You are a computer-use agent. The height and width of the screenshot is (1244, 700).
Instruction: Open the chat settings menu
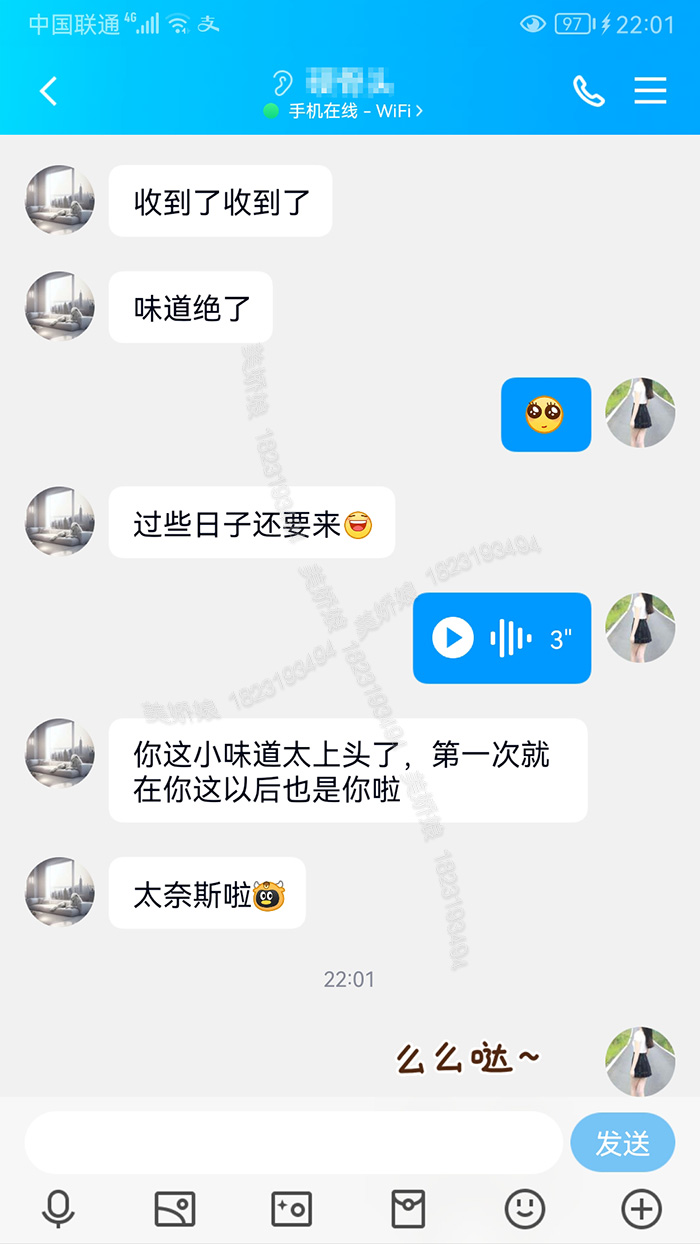point(650,91)
